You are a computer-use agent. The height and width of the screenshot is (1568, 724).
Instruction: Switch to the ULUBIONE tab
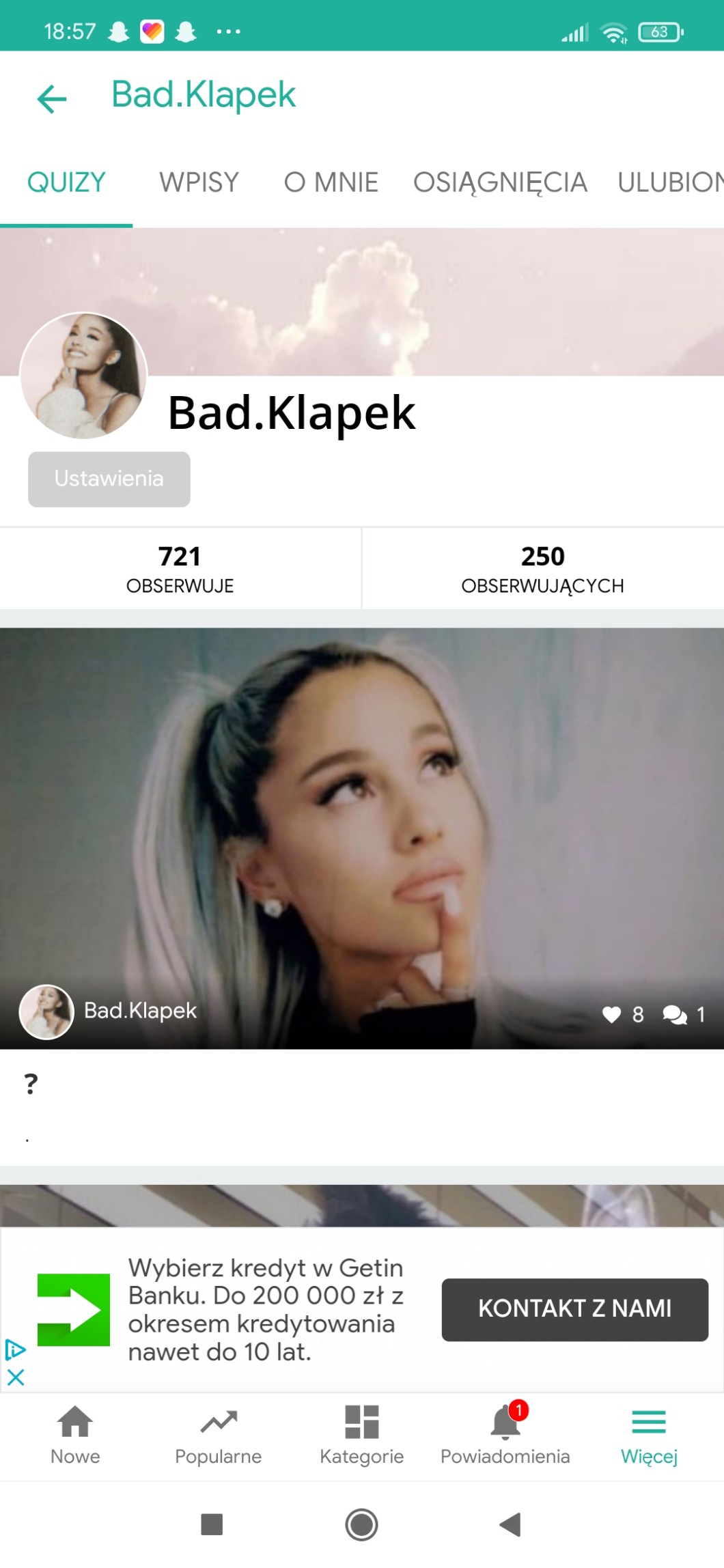[669, 182]
